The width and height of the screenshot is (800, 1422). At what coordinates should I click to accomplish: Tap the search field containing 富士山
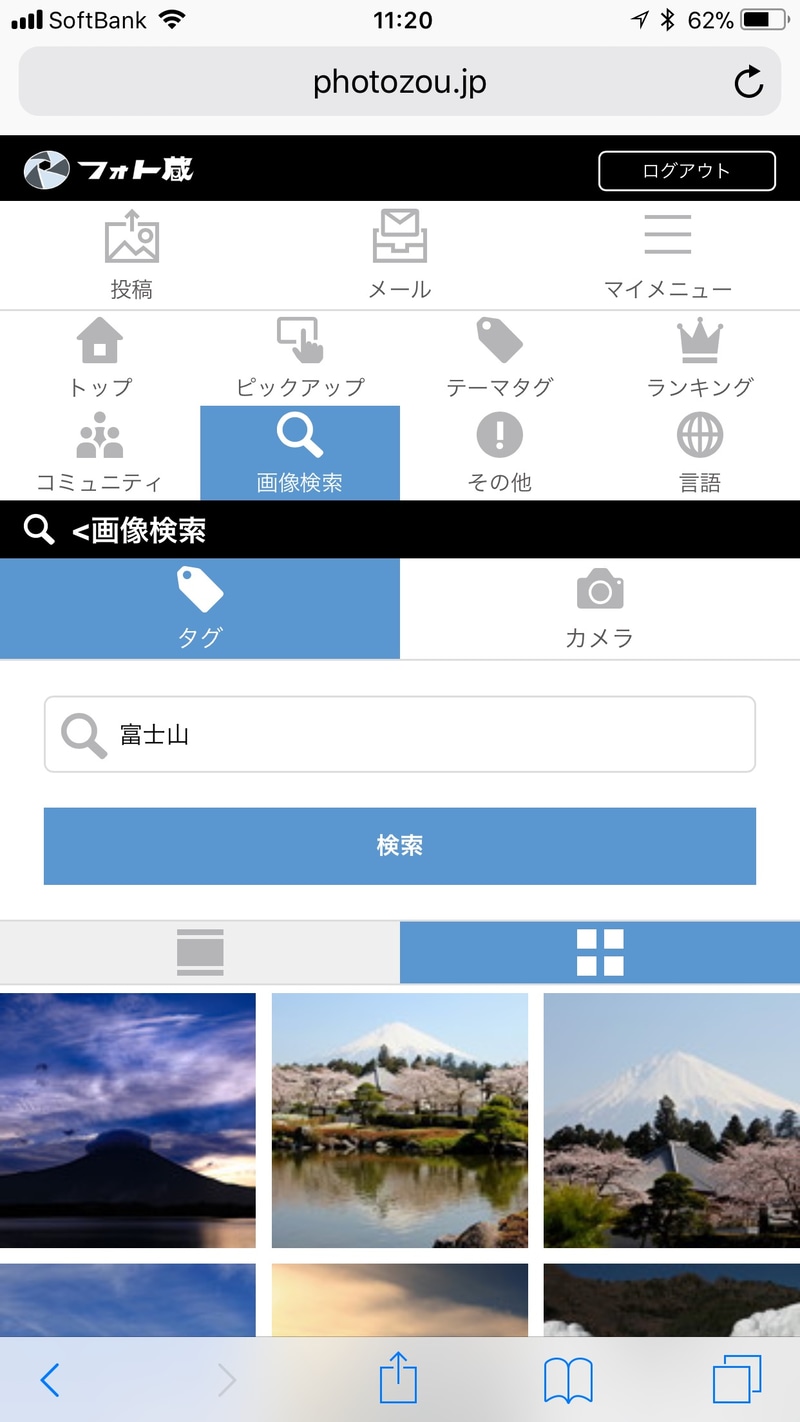tap(420, 735)
